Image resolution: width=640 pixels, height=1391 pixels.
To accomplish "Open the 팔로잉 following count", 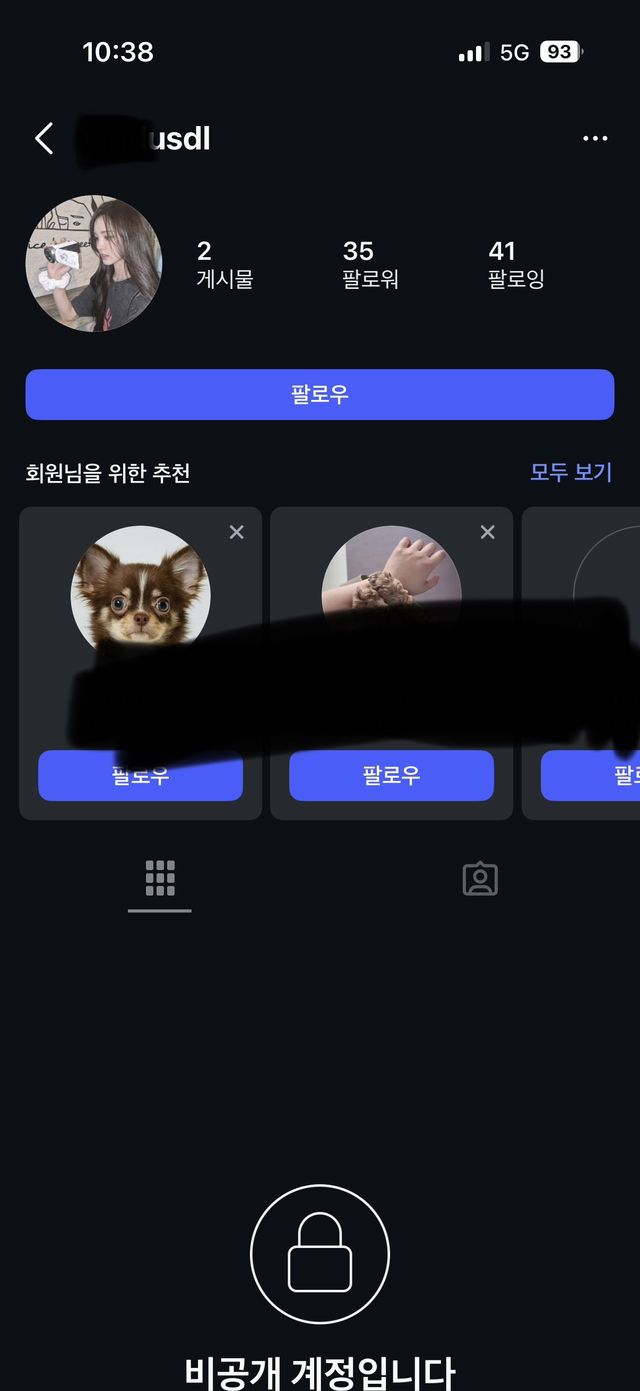I will [516, 263].
